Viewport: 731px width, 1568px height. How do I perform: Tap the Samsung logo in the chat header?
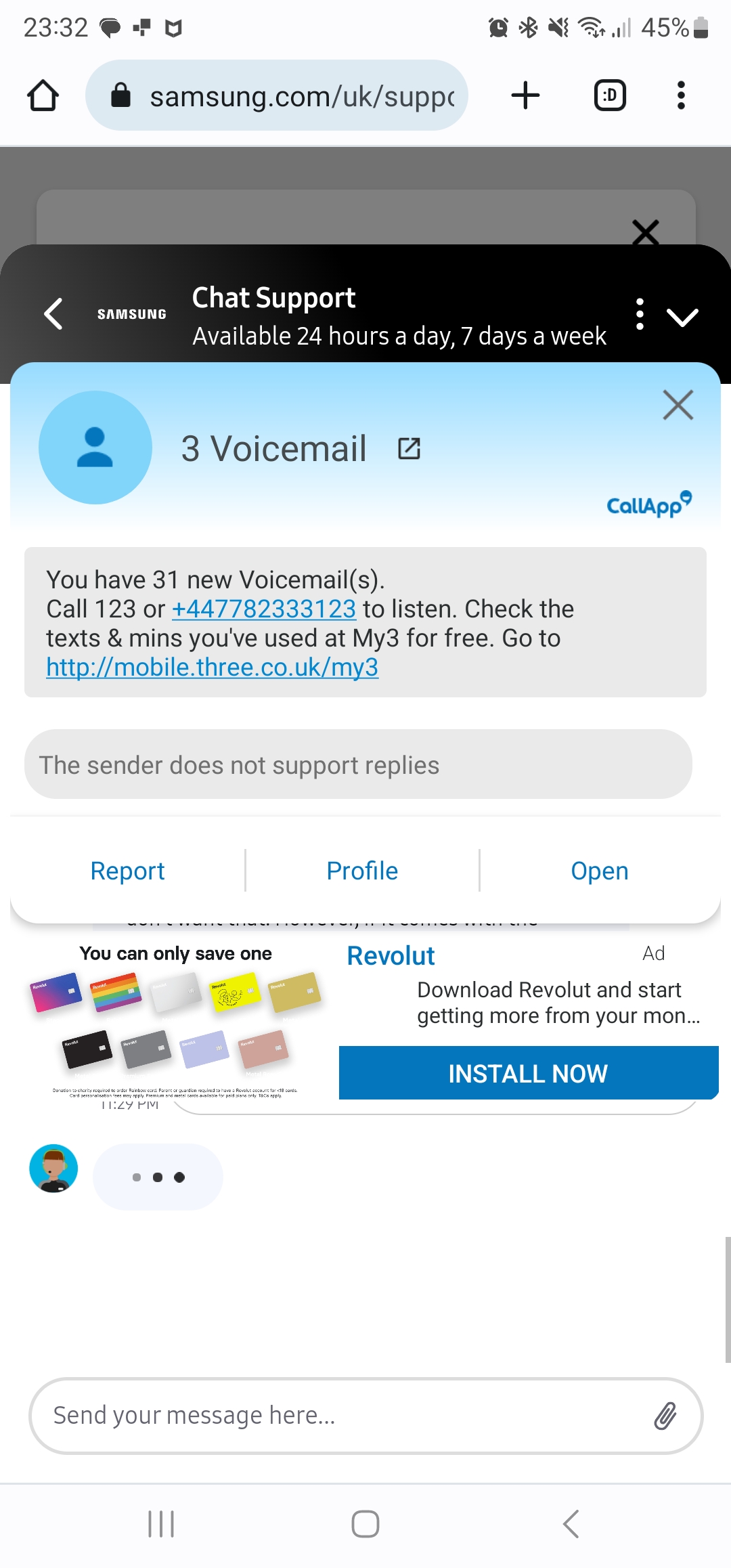click(131, 313)
